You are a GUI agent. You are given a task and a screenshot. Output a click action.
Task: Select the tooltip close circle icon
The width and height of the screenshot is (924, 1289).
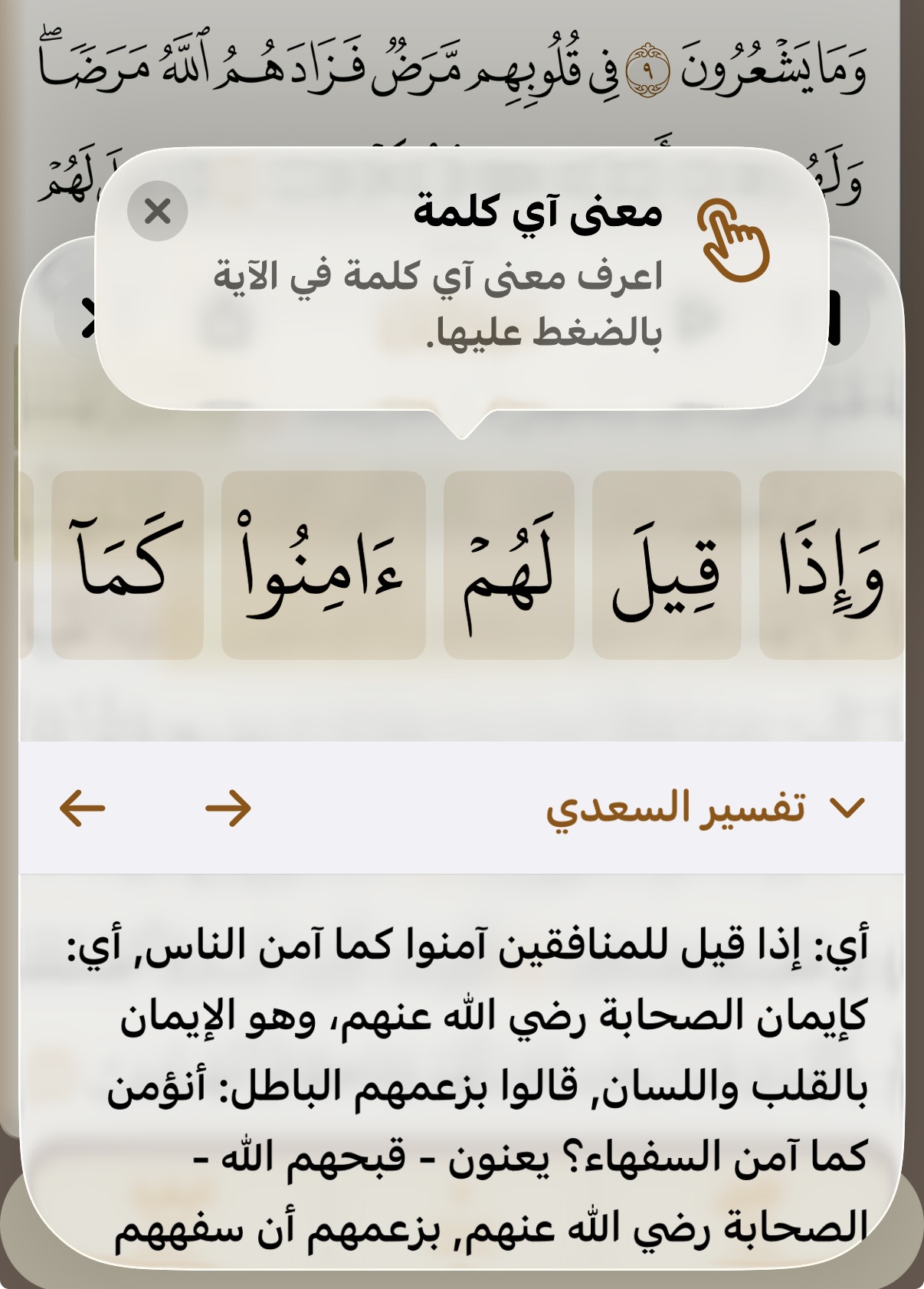tap(159, 212)
